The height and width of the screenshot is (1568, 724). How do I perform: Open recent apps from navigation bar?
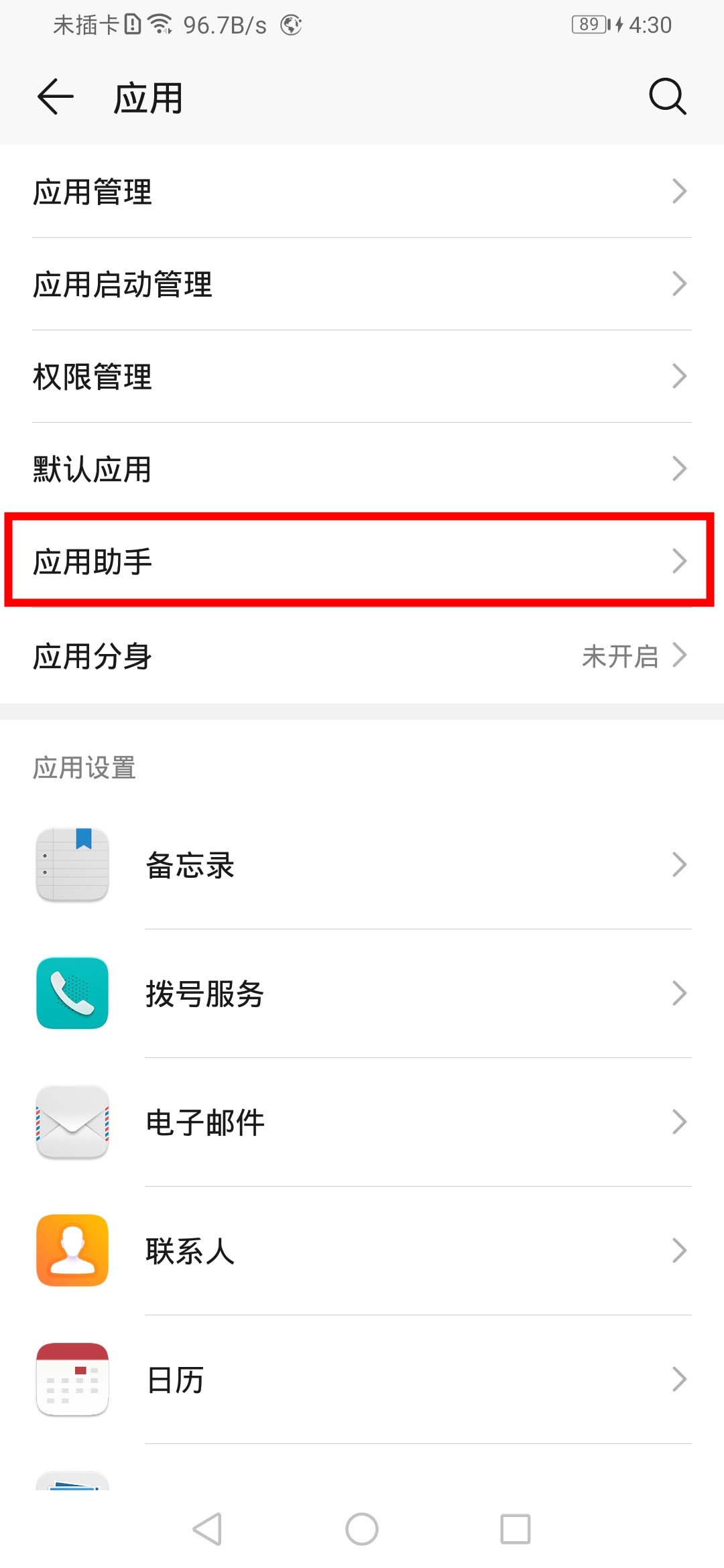pyautogui.click(x=515, y=1529)
